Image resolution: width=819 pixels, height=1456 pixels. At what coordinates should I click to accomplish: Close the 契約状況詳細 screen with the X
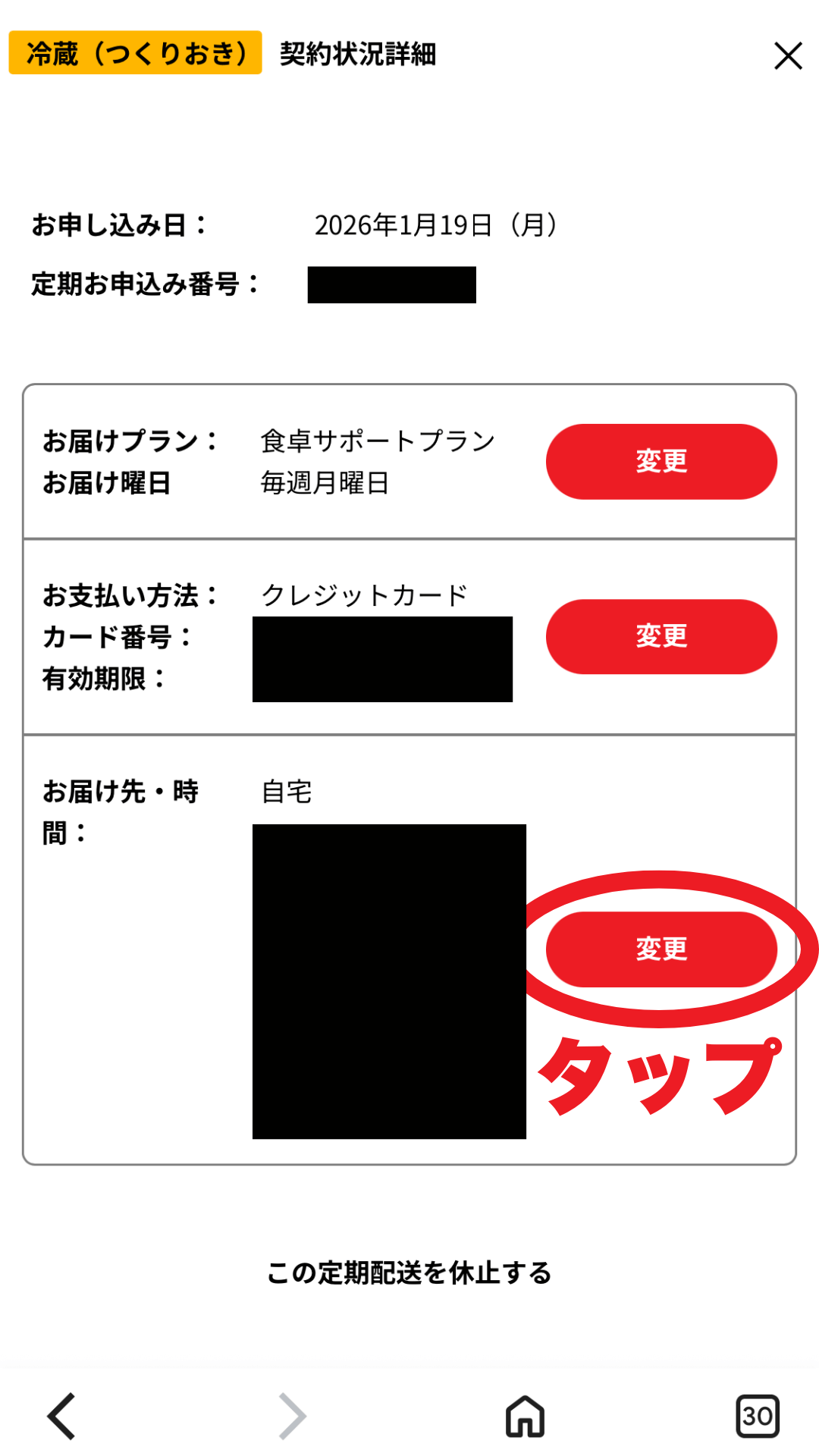(787, 55)
